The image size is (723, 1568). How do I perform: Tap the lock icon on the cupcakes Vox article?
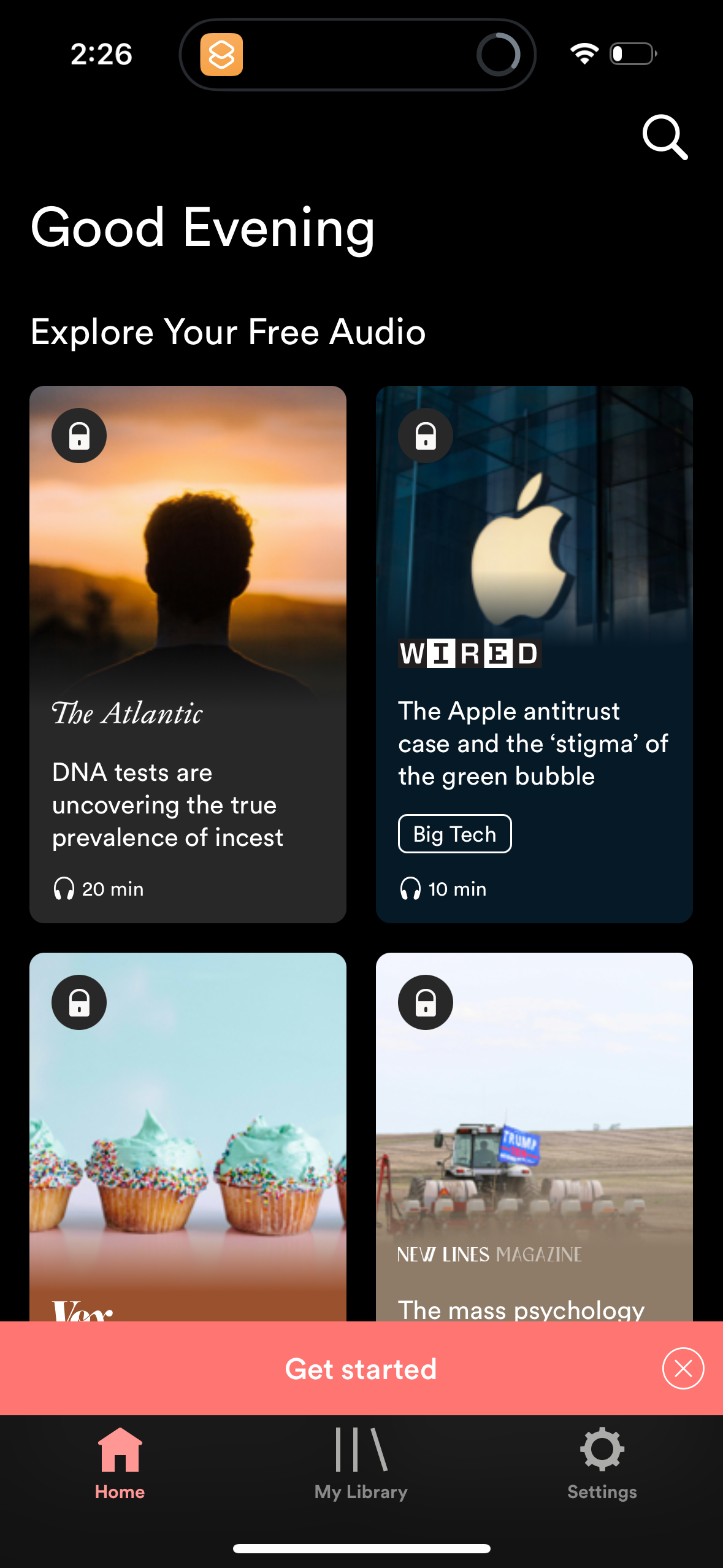79,1001
